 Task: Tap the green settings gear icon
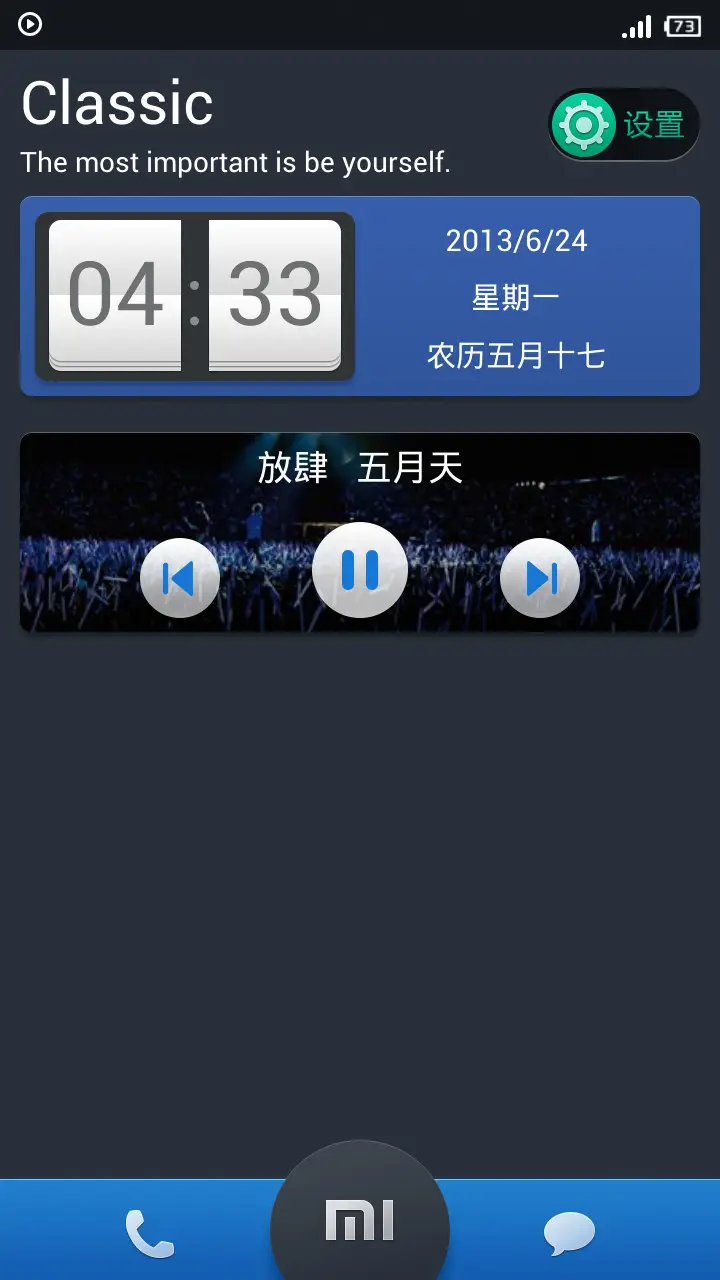583,124
